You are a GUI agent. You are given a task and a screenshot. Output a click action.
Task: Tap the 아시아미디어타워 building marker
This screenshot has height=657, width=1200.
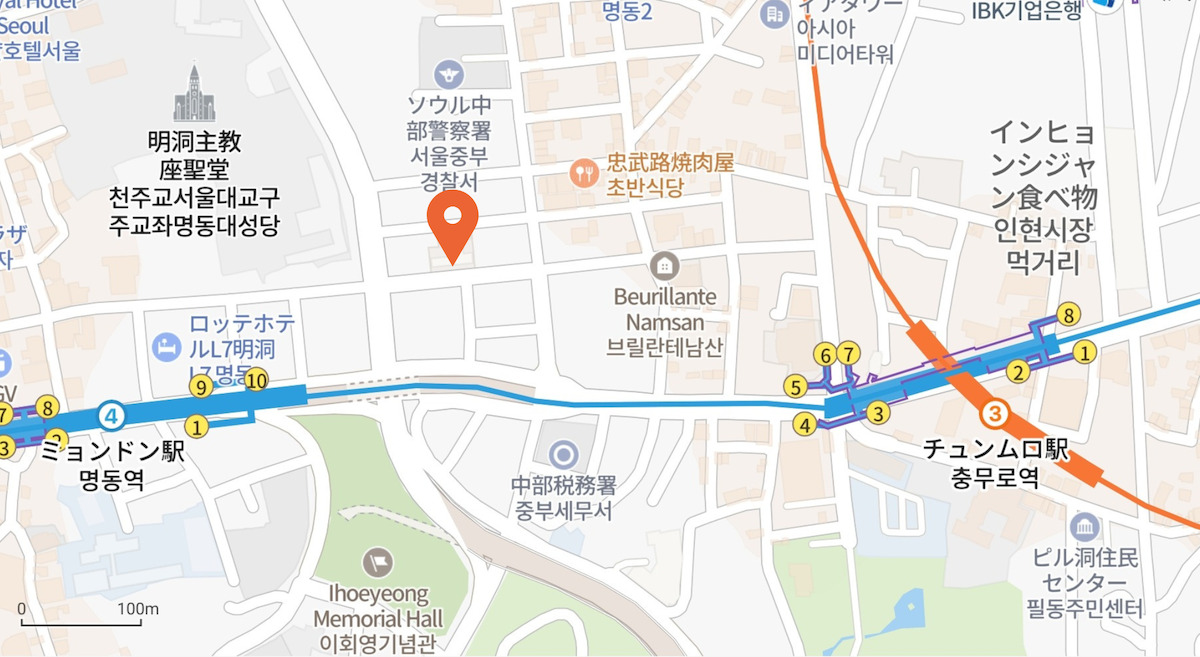773,14
